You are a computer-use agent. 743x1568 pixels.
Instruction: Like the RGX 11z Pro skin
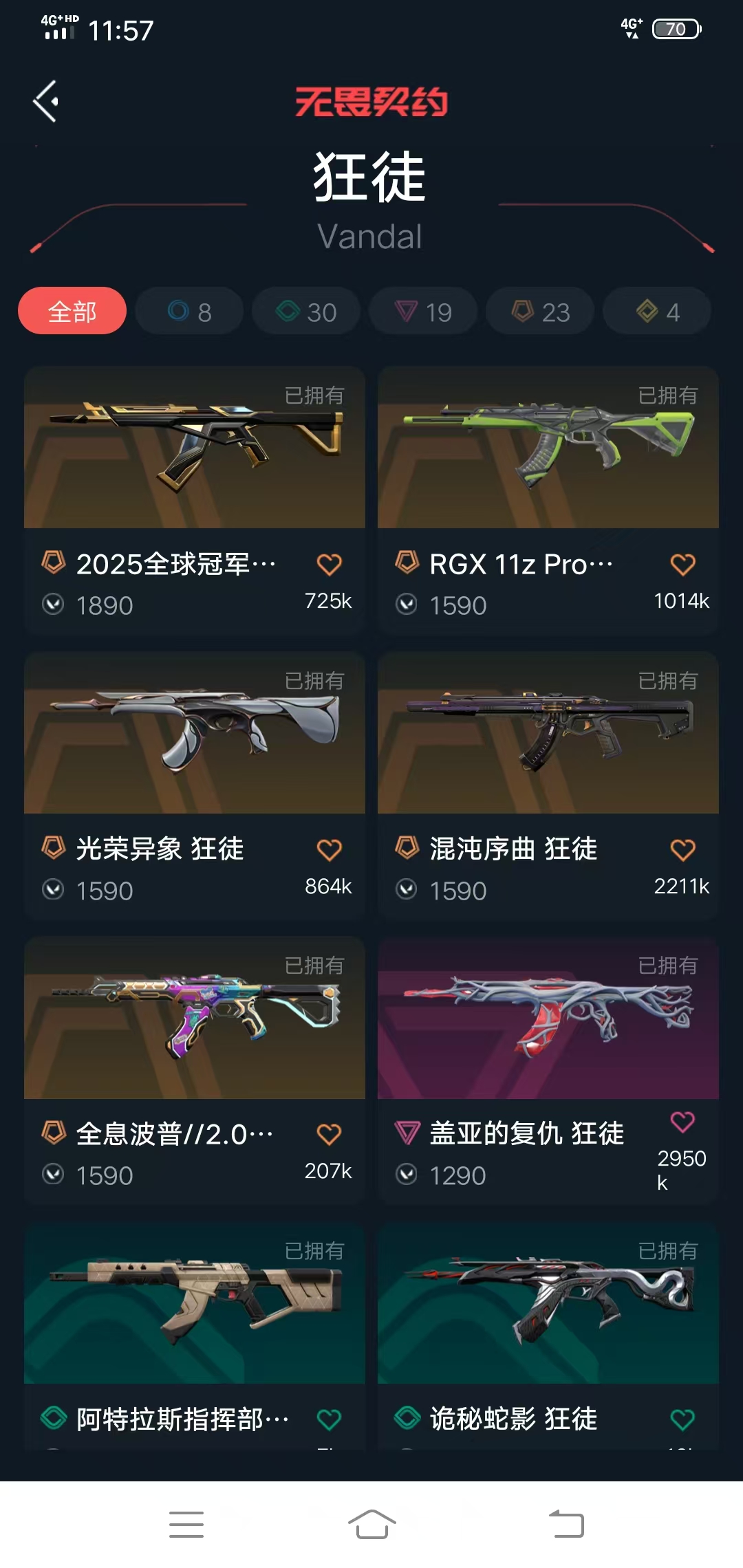pos(682,565)
